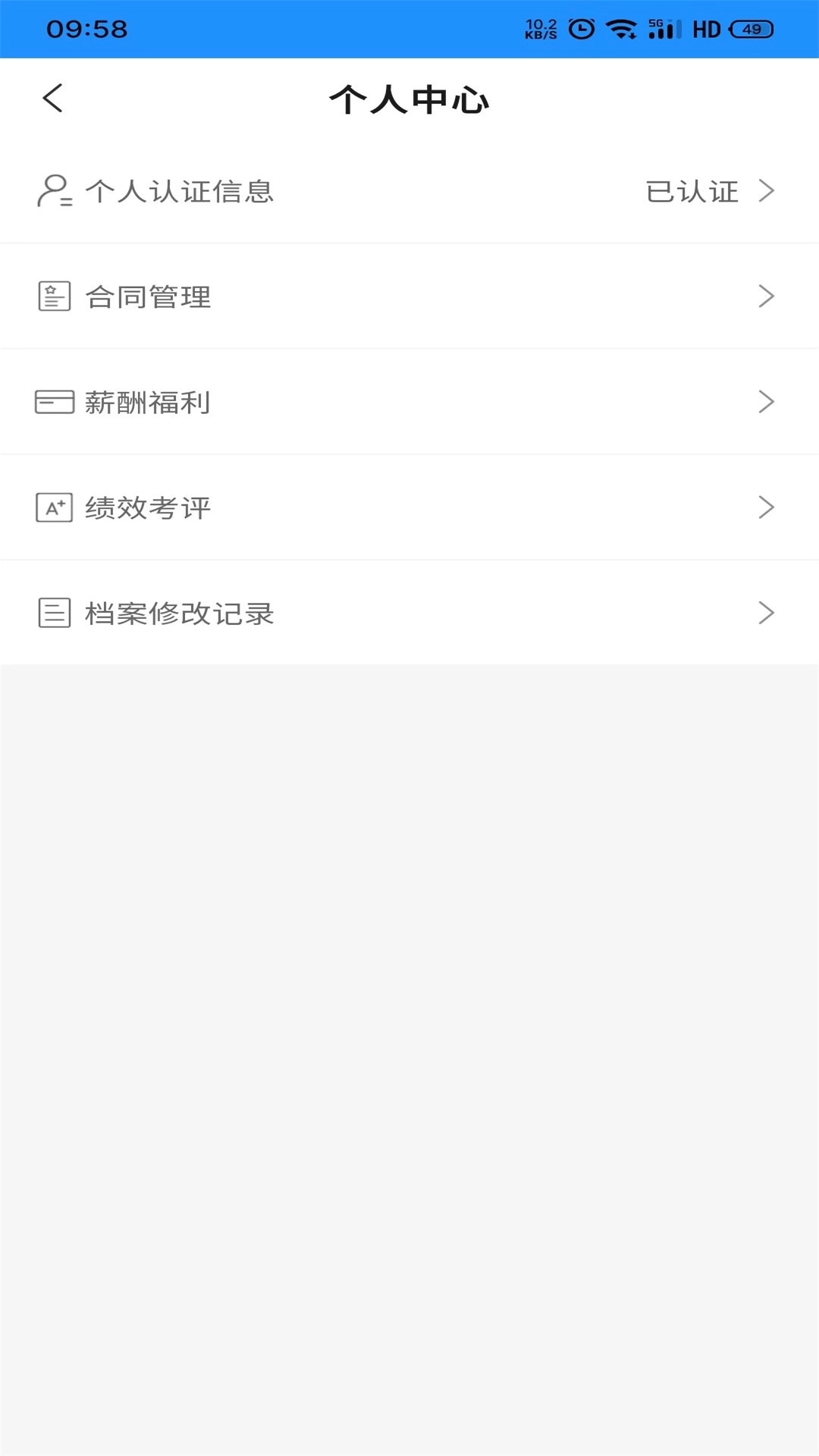
Task: Expand the 个人认证信息 row chevron
Action: (767, 191)
